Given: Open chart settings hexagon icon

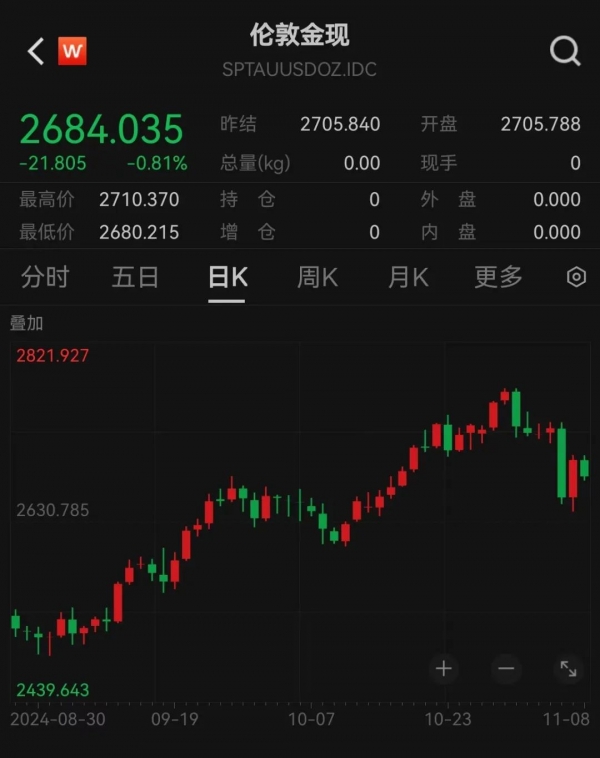Looking at the screenshot, I should (576, 278).
